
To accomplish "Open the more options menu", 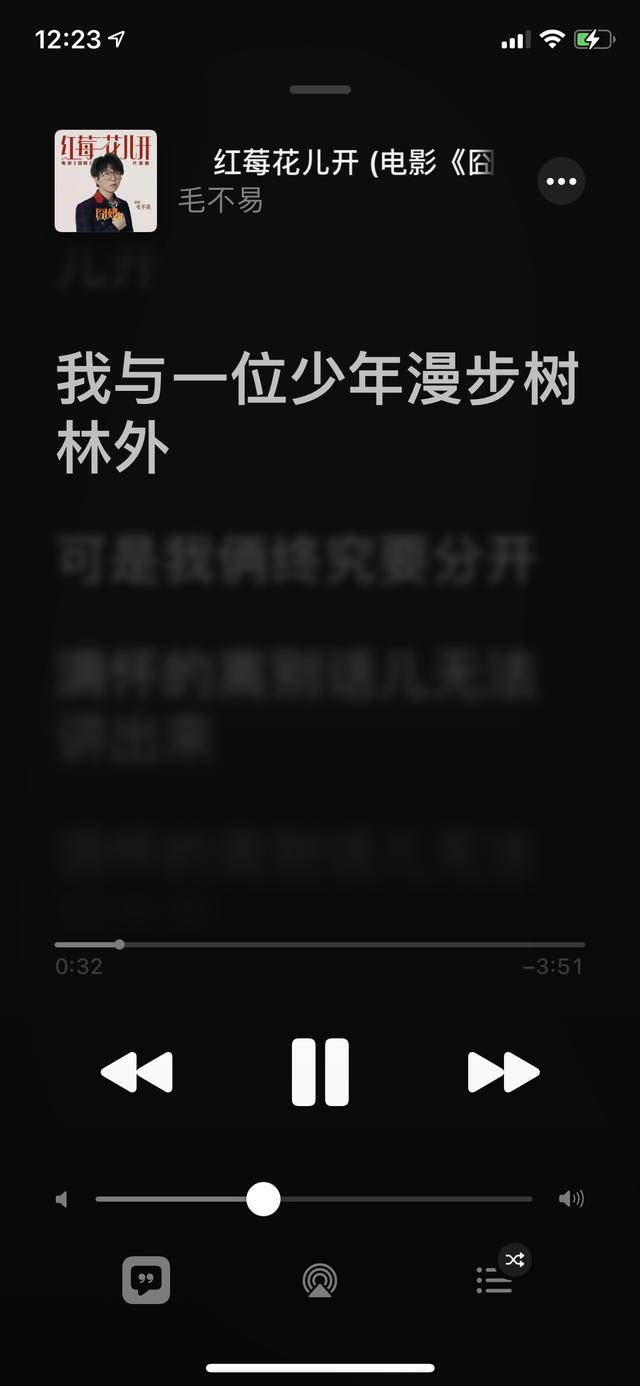I will (561, 181).
